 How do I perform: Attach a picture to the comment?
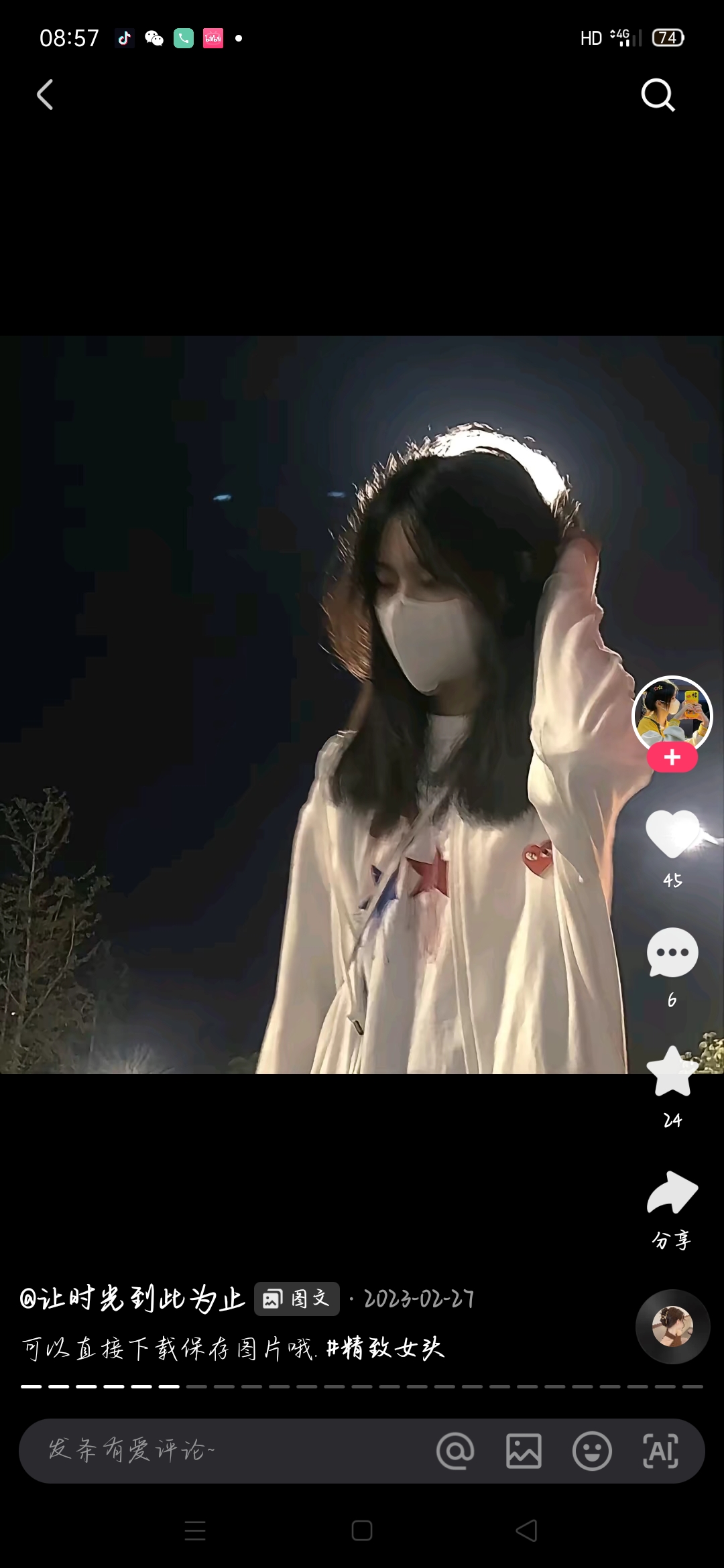pos(524,1451)
